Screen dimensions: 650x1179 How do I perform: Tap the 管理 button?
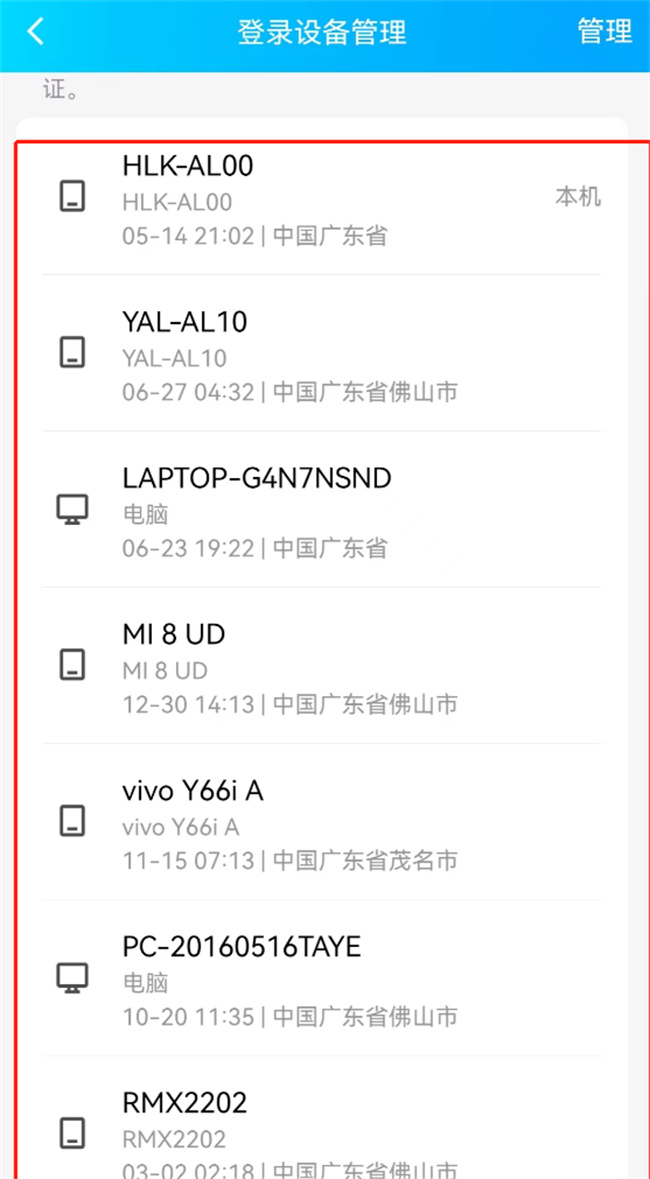click(x=604, y=31)
